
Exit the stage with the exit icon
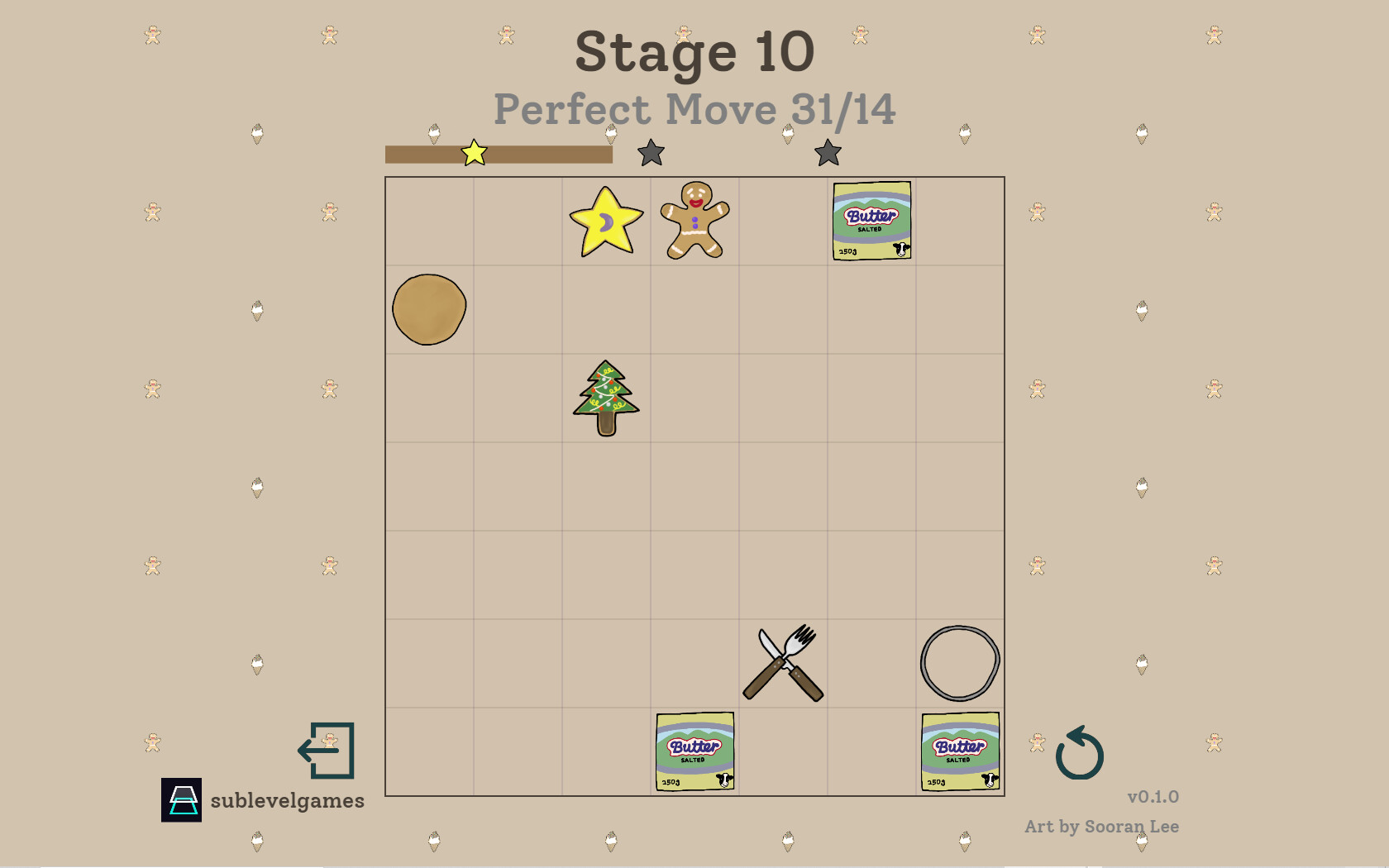pyautogui.click(x=327, y=751)
